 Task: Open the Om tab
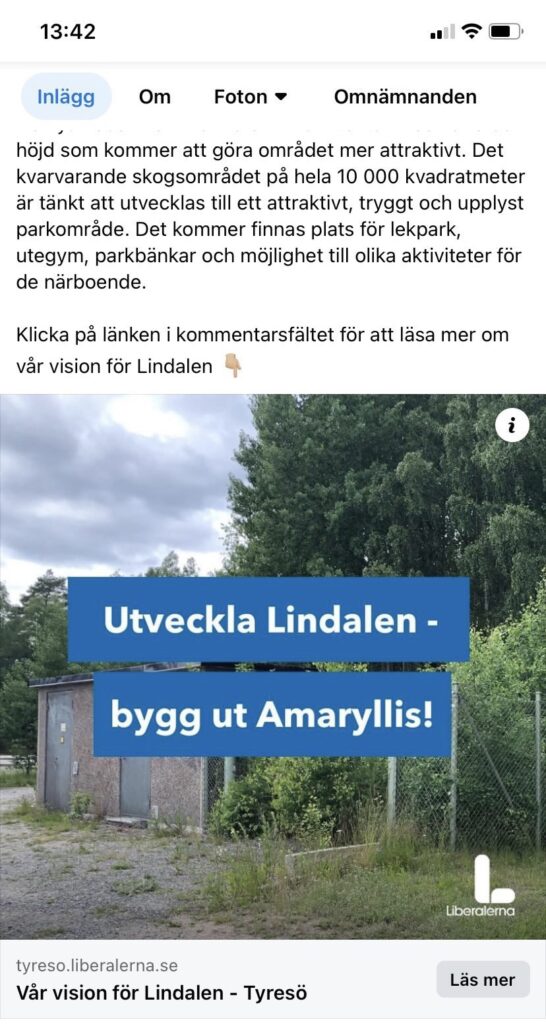155,97
